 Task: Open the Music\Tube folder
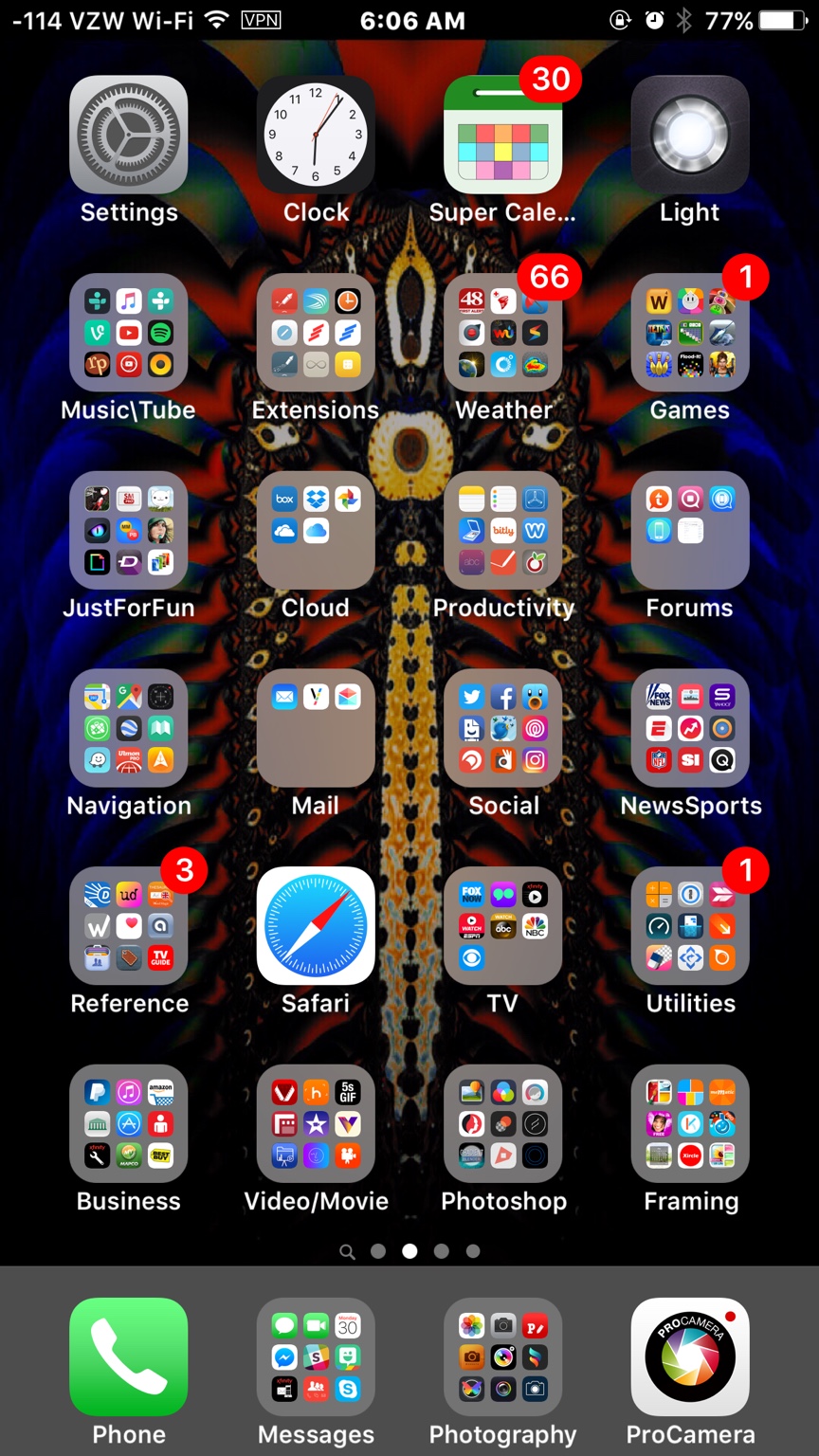[x=128, y=333]
